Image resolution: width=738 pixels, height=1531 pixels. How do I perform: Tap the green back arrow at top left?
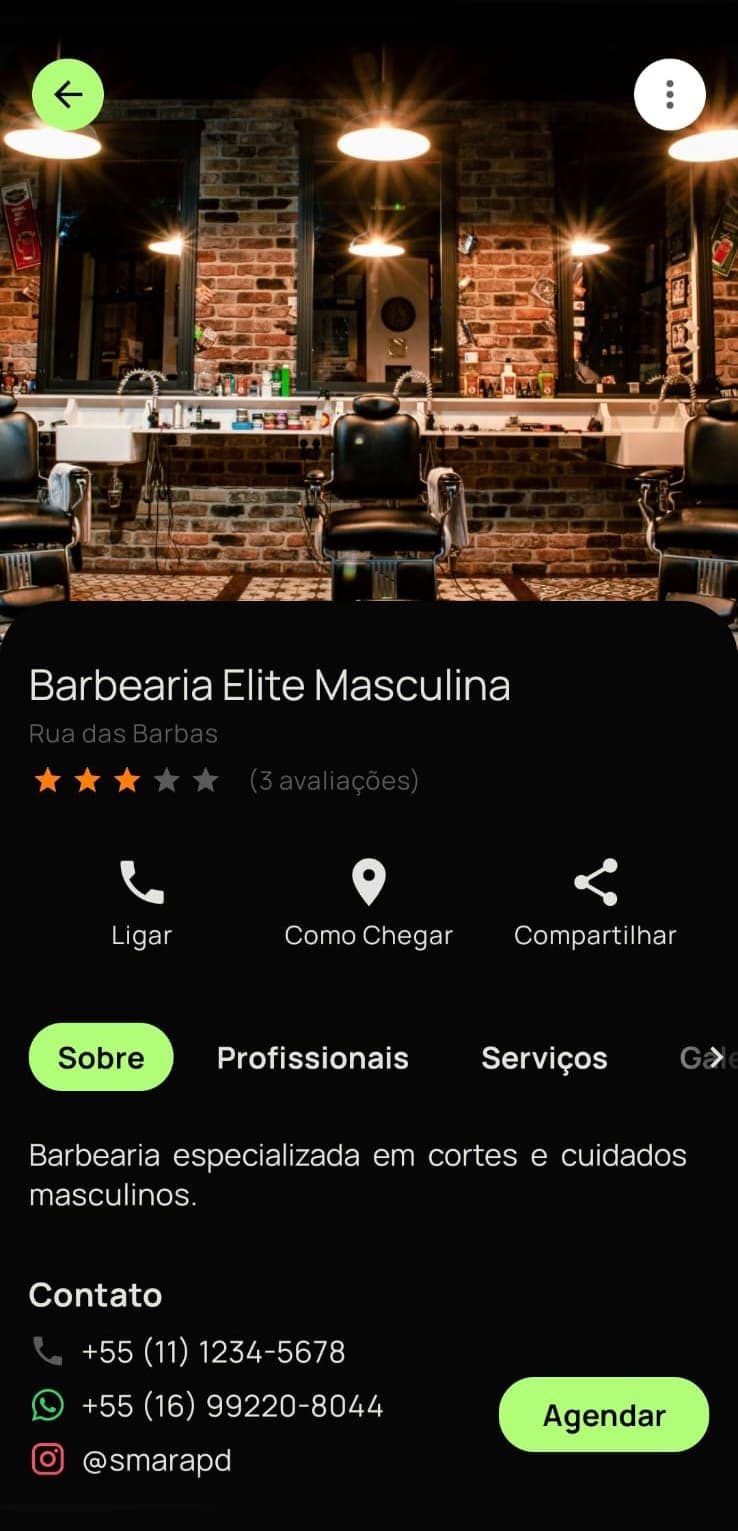67,94
